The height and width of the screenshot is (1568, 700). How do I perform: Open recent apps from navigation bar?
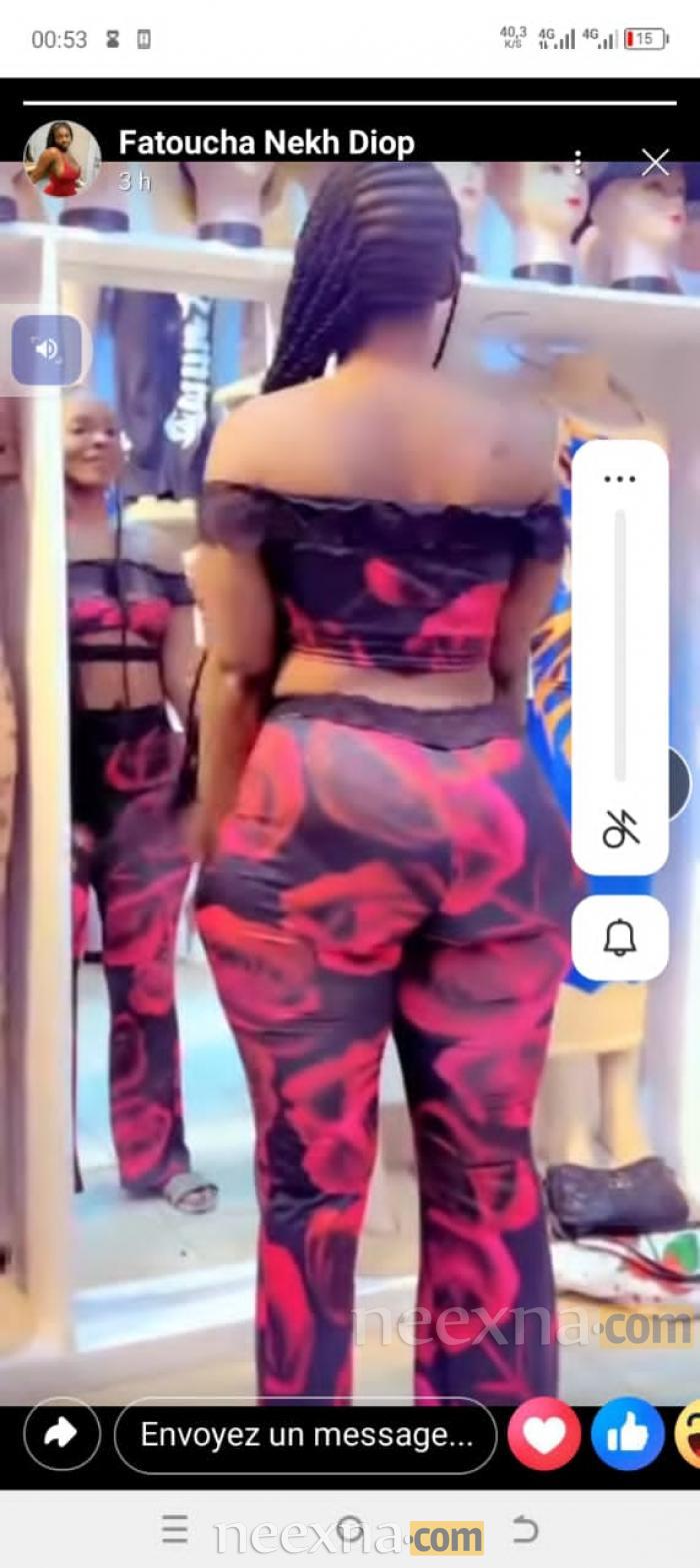tap(175, 1529)
